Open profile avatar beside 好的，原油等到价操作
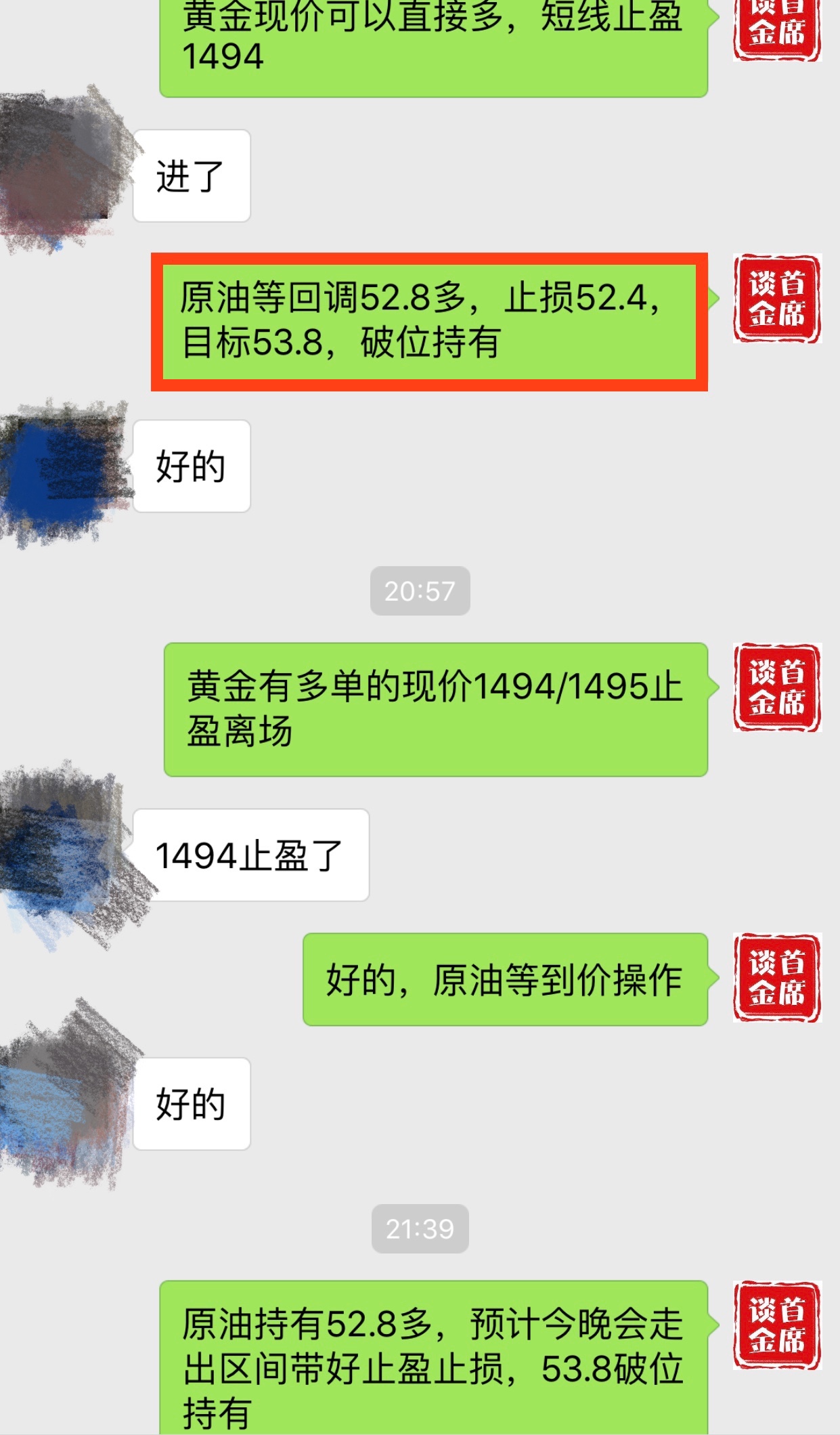The height and width of the screenshot is (1435, 840). tap(776, 977)
